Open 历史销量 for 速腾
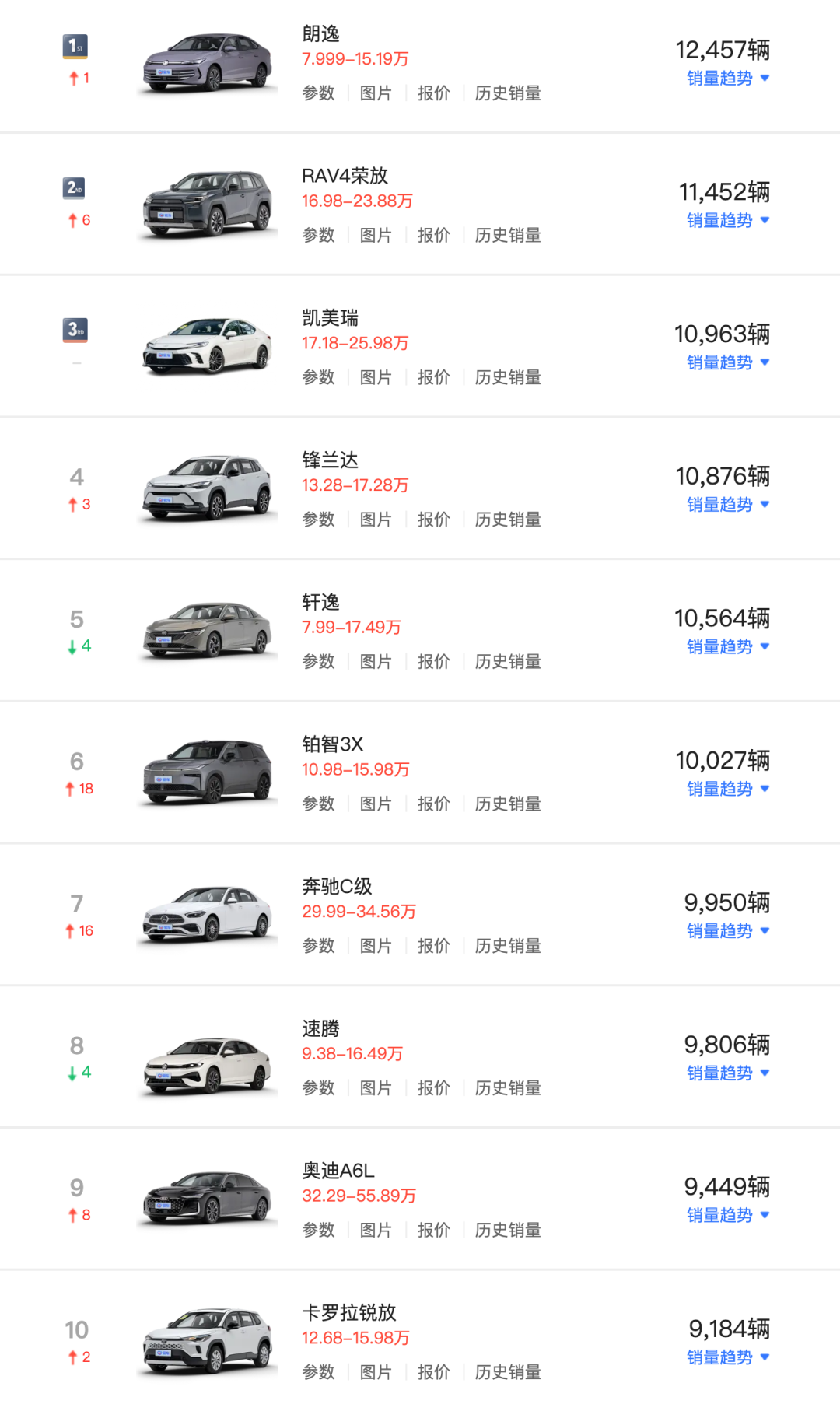Image resolution: width=840 pixels, height=1404 pixels. coord(508,1088)
